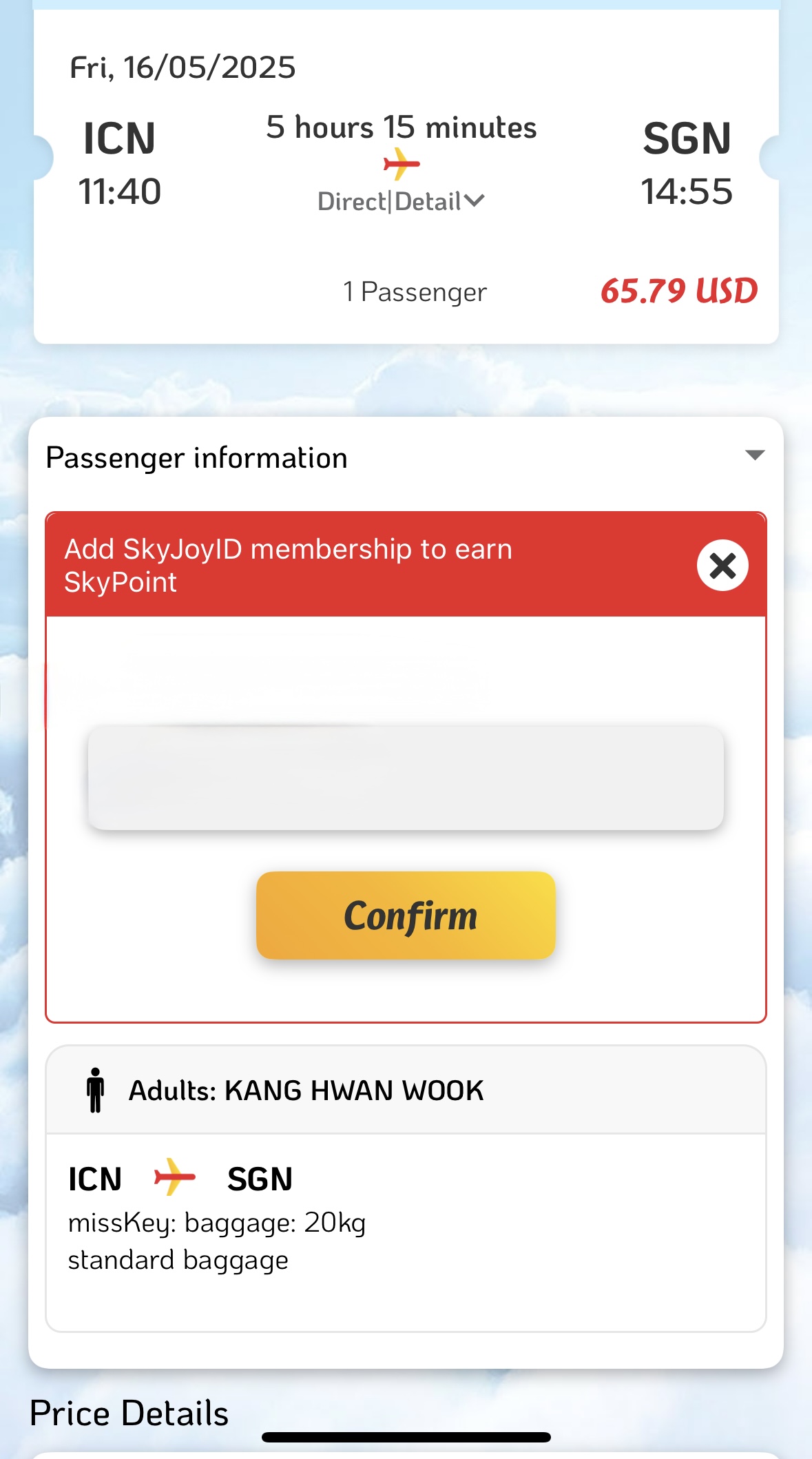Expand the Direct|Detail flight info

[x=402, y=202]
